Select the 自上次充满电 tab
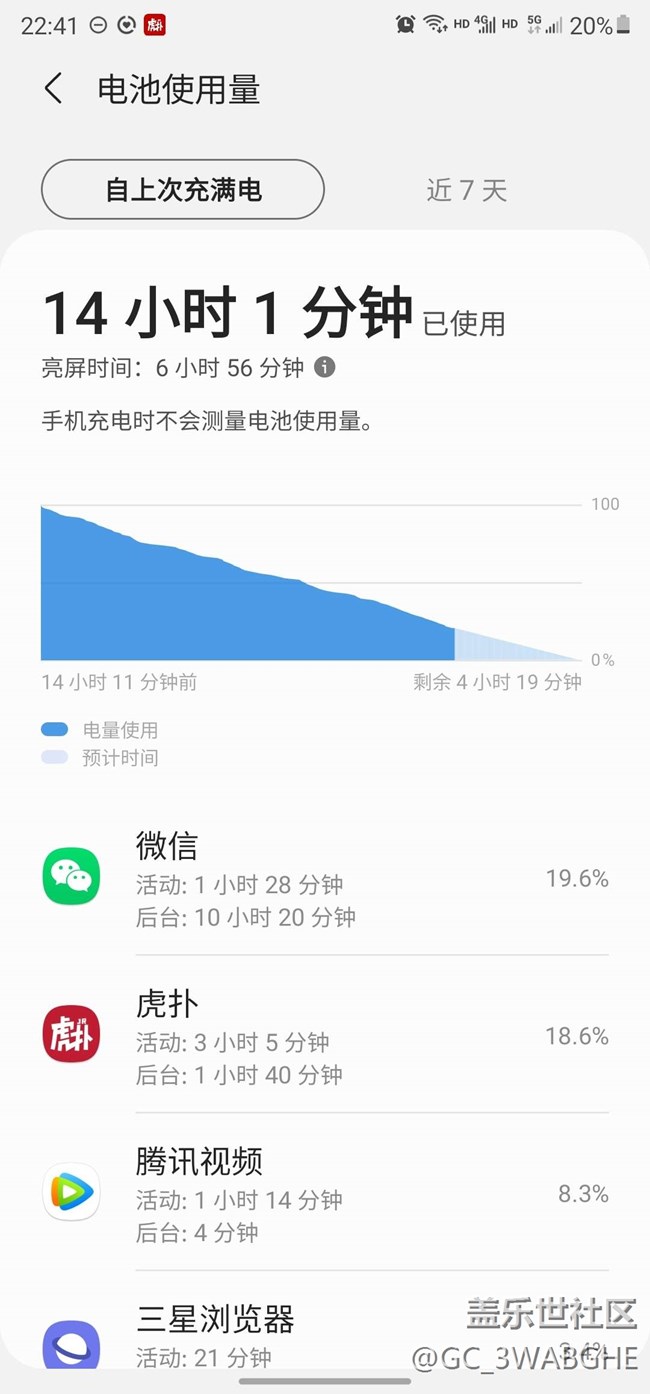650x1394 pixels. (183, 189)
